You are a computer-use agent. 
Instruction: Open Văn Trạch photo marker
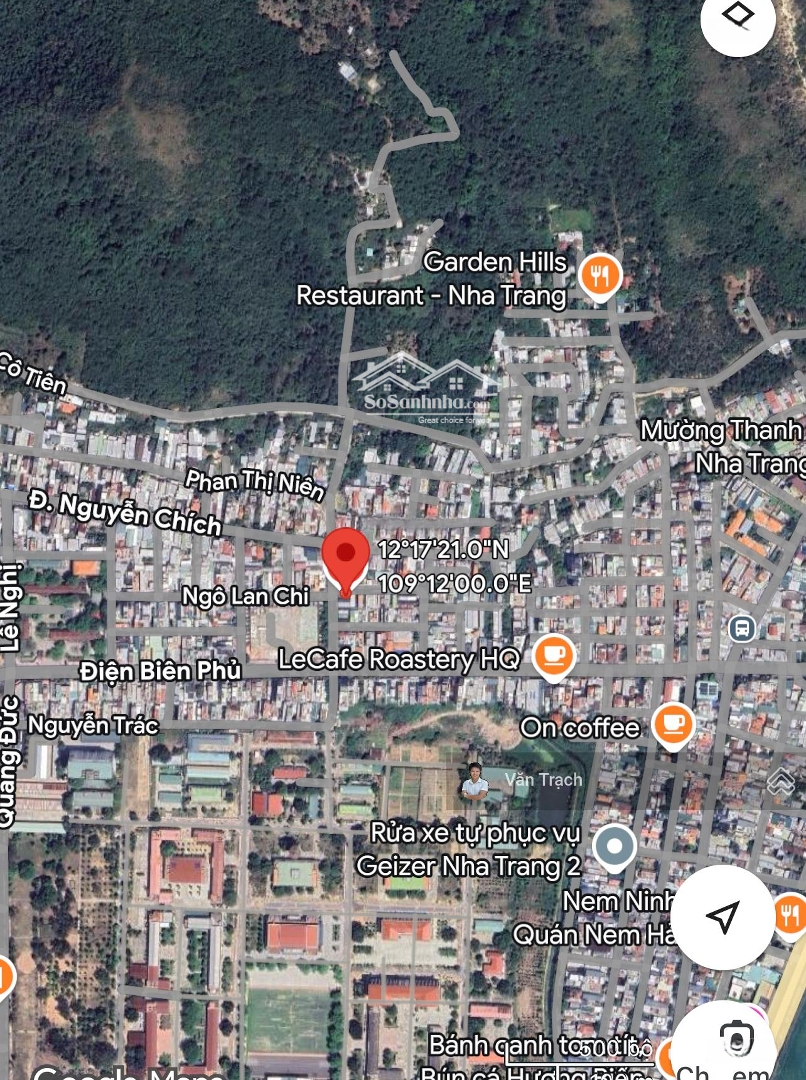tap(475, 782)
